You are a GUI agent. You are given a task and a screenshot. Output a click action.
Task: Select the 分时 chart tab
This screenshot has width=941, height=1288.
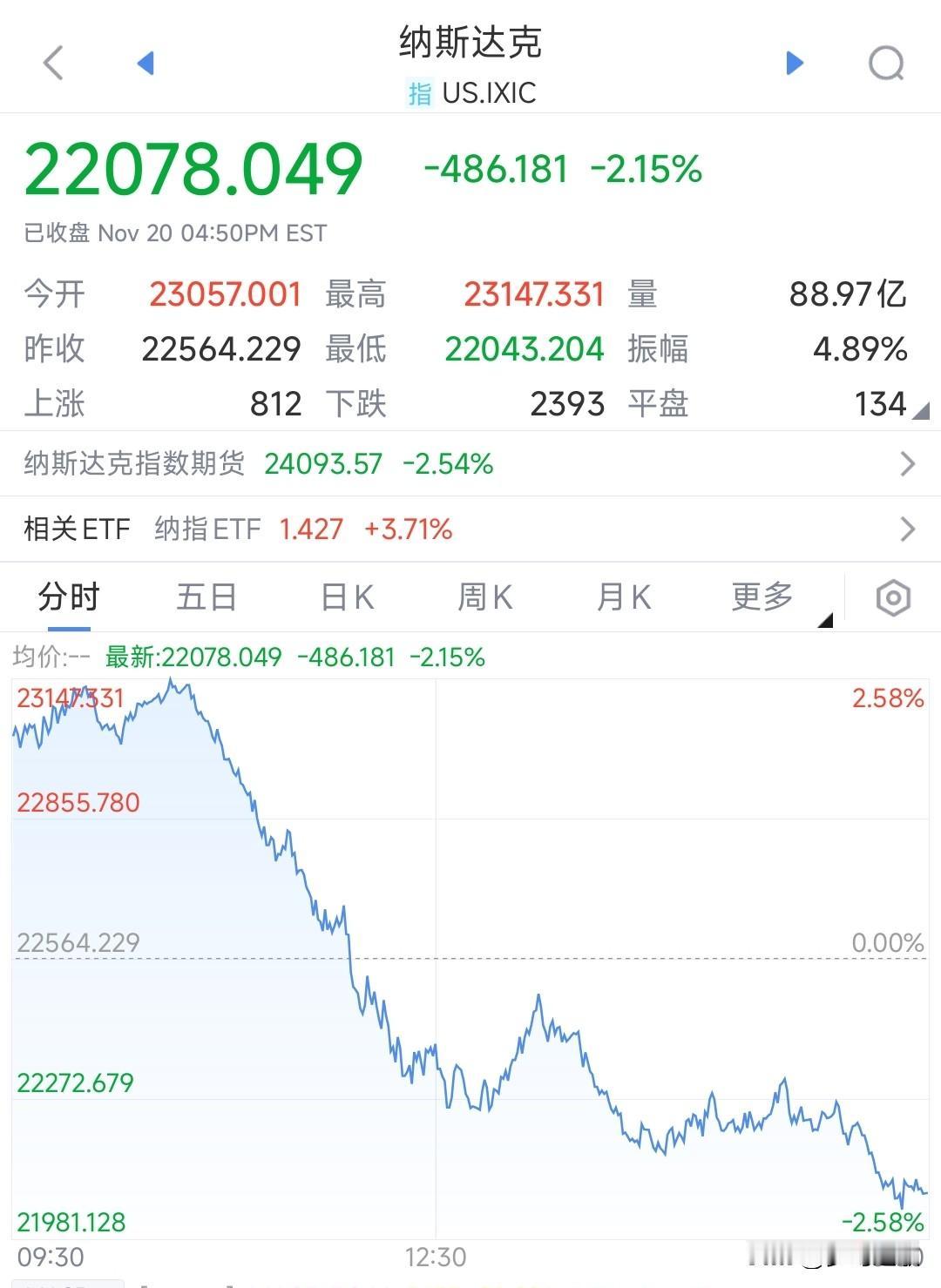[x=70, y=597]
